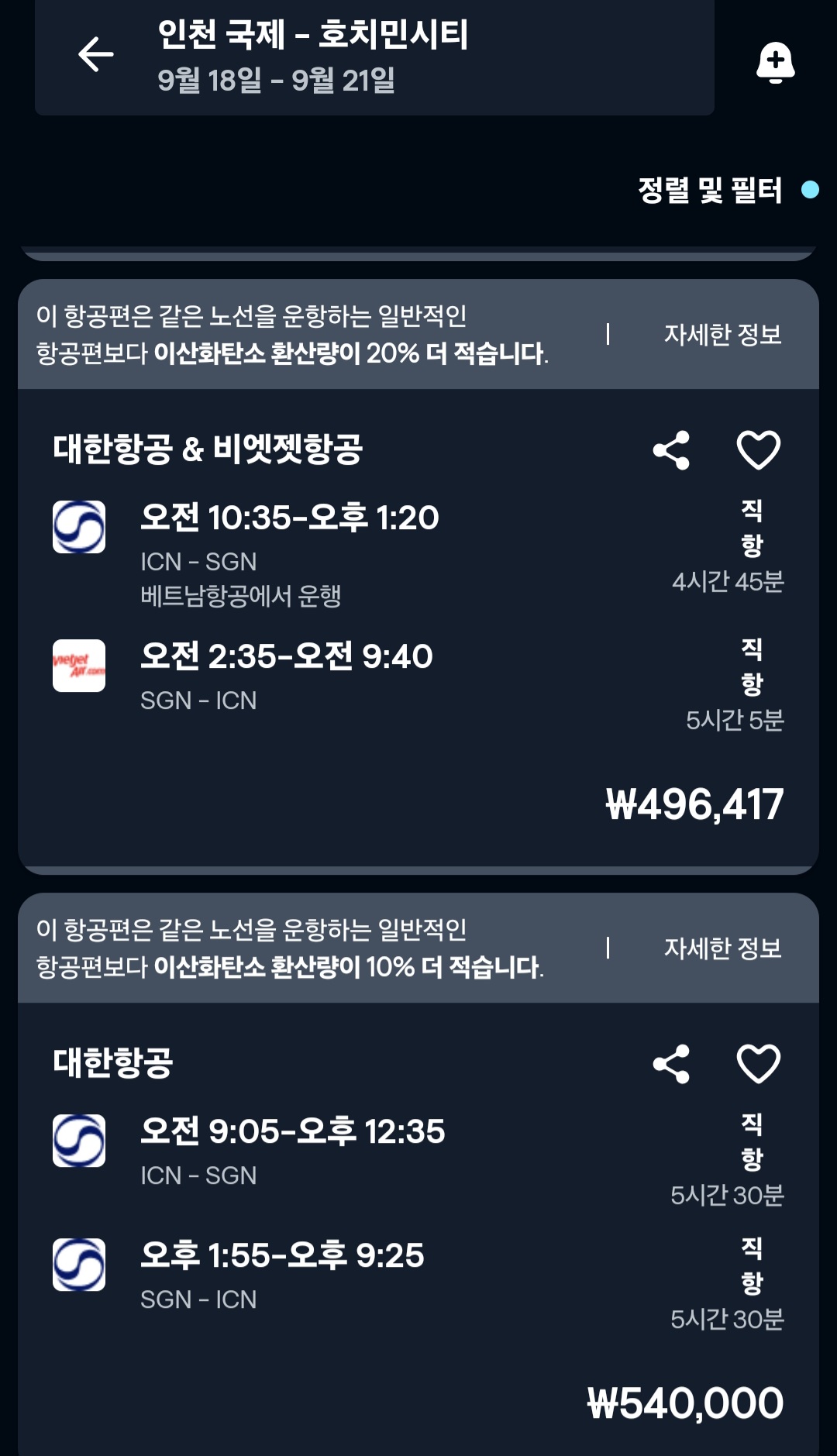Share the ₩540,000 대한항공 flight
The image size is (837, 1456).
click(671, 1064)
